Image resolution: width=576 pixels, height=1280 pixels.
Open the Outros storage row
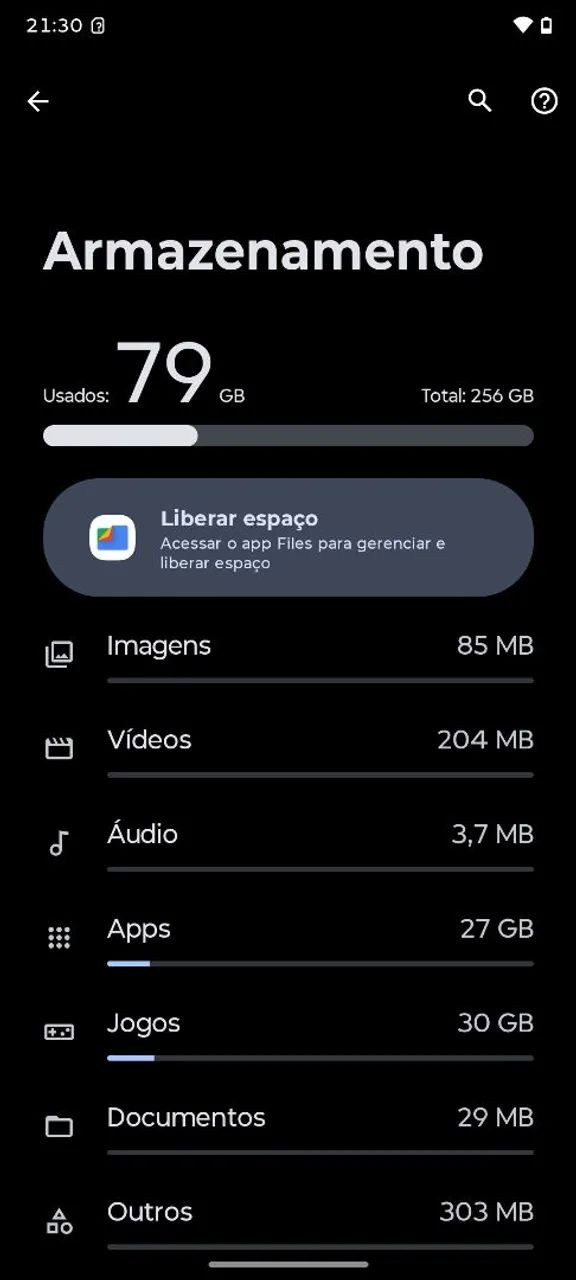tap(288, 1221)
